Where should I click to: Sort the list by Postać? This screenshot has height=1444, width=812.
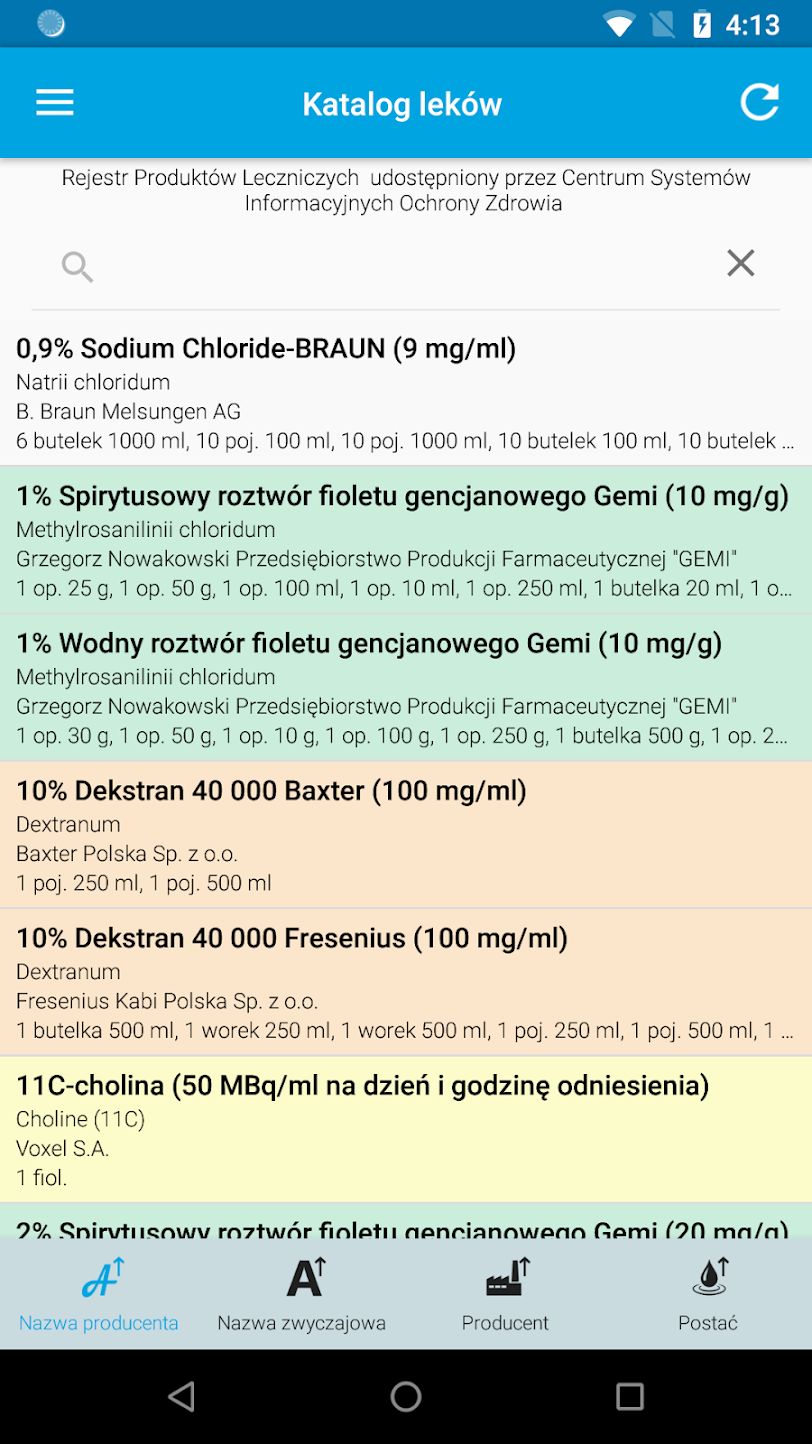coord(708,1294)
